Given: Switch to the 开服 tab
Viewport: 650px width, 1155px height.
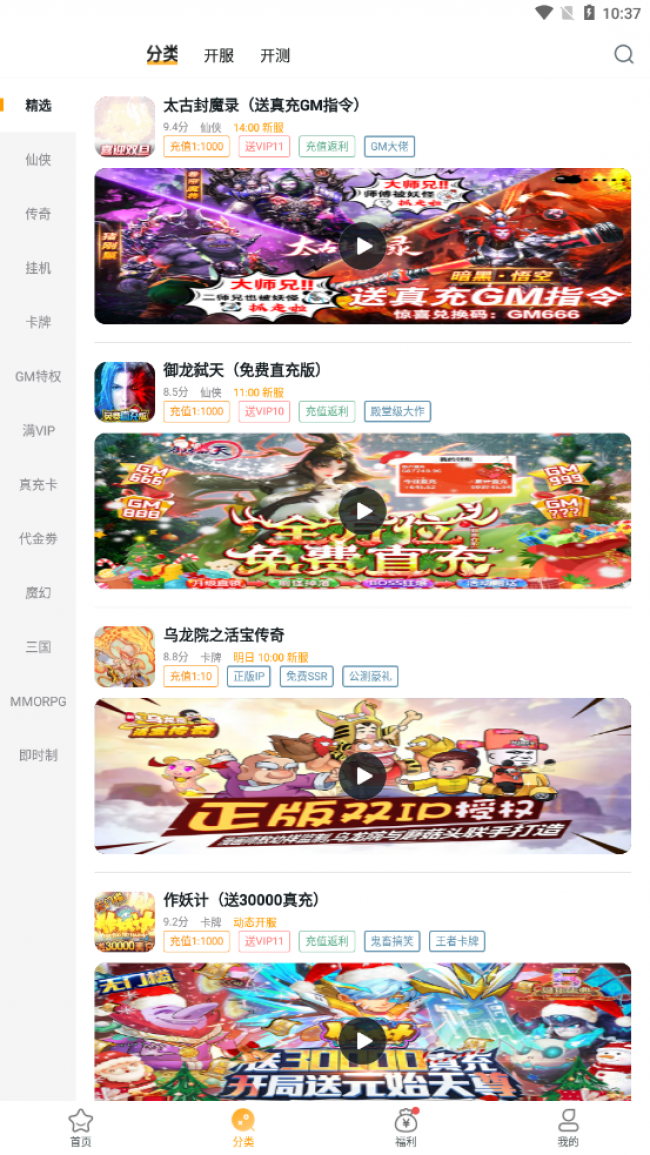Looking at the screenshot, I should [x=219, y=56].
